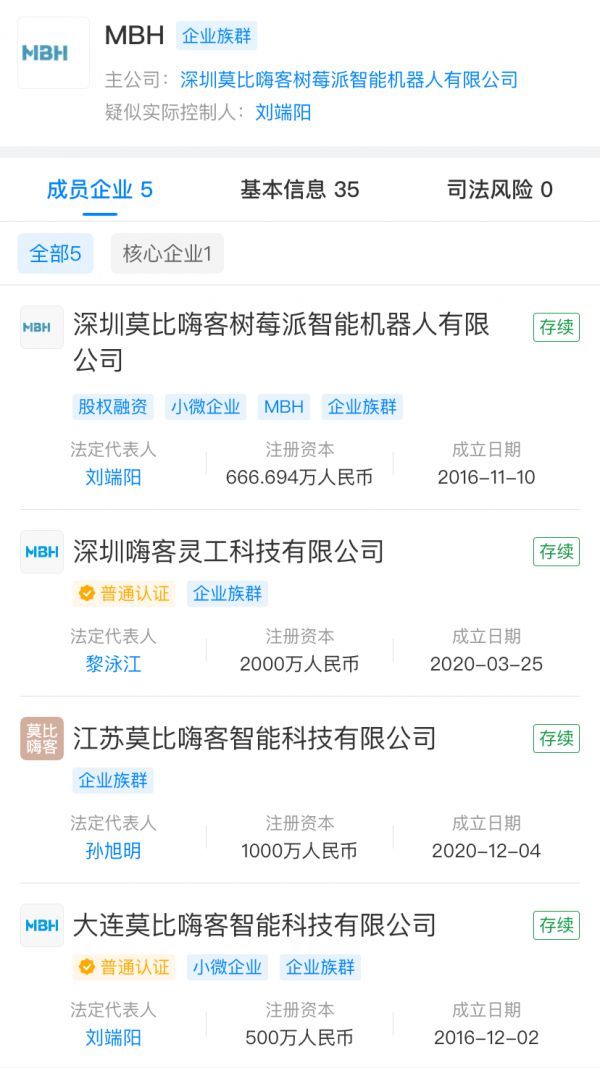This screenshot has width=600, height=1068.
Task: View legal representative 黎泳江
Action: pos(113,664)
